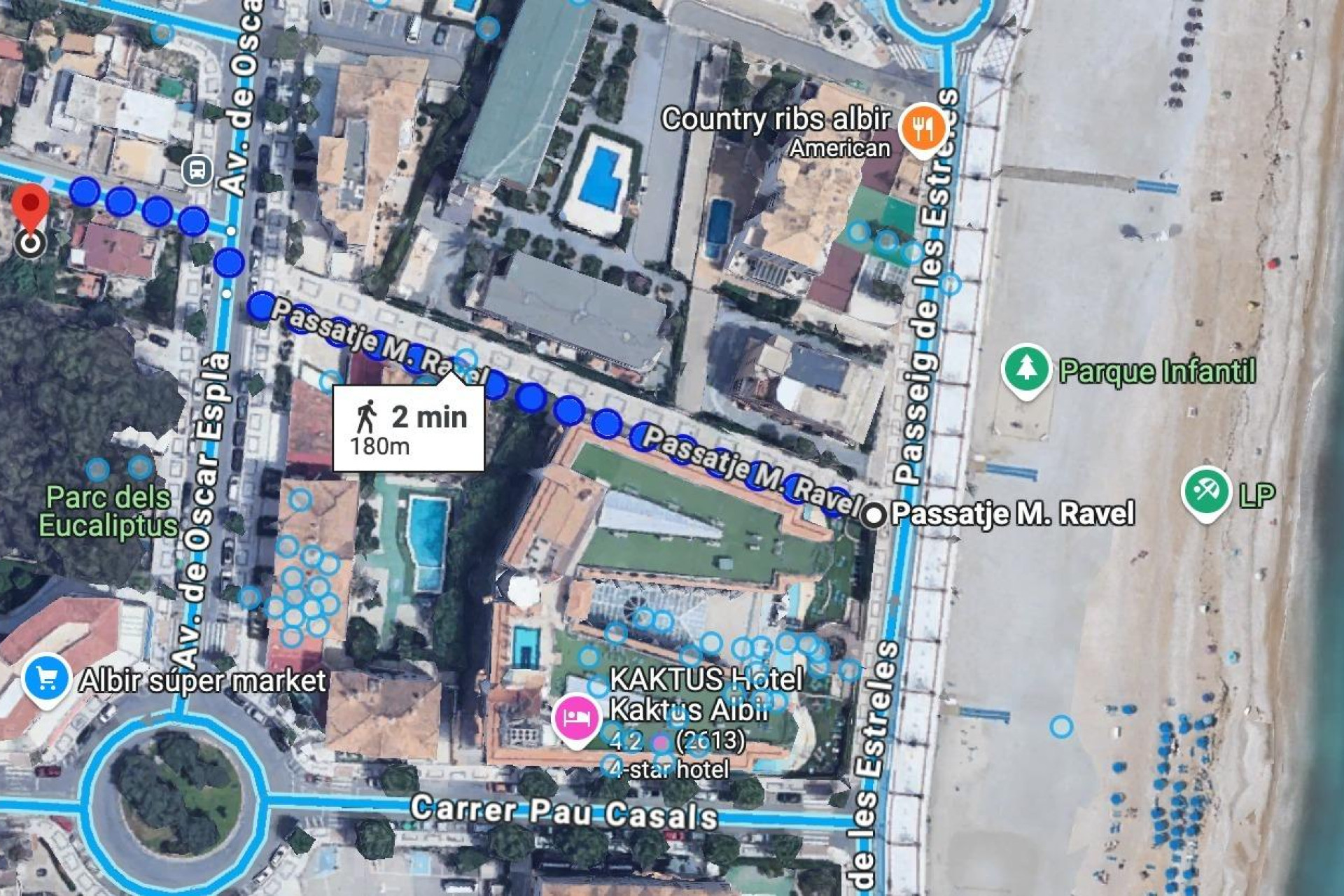Select the Passatje M. Ravel starting point
Viewport: 1344px width, 896px height.
[872, 516]
